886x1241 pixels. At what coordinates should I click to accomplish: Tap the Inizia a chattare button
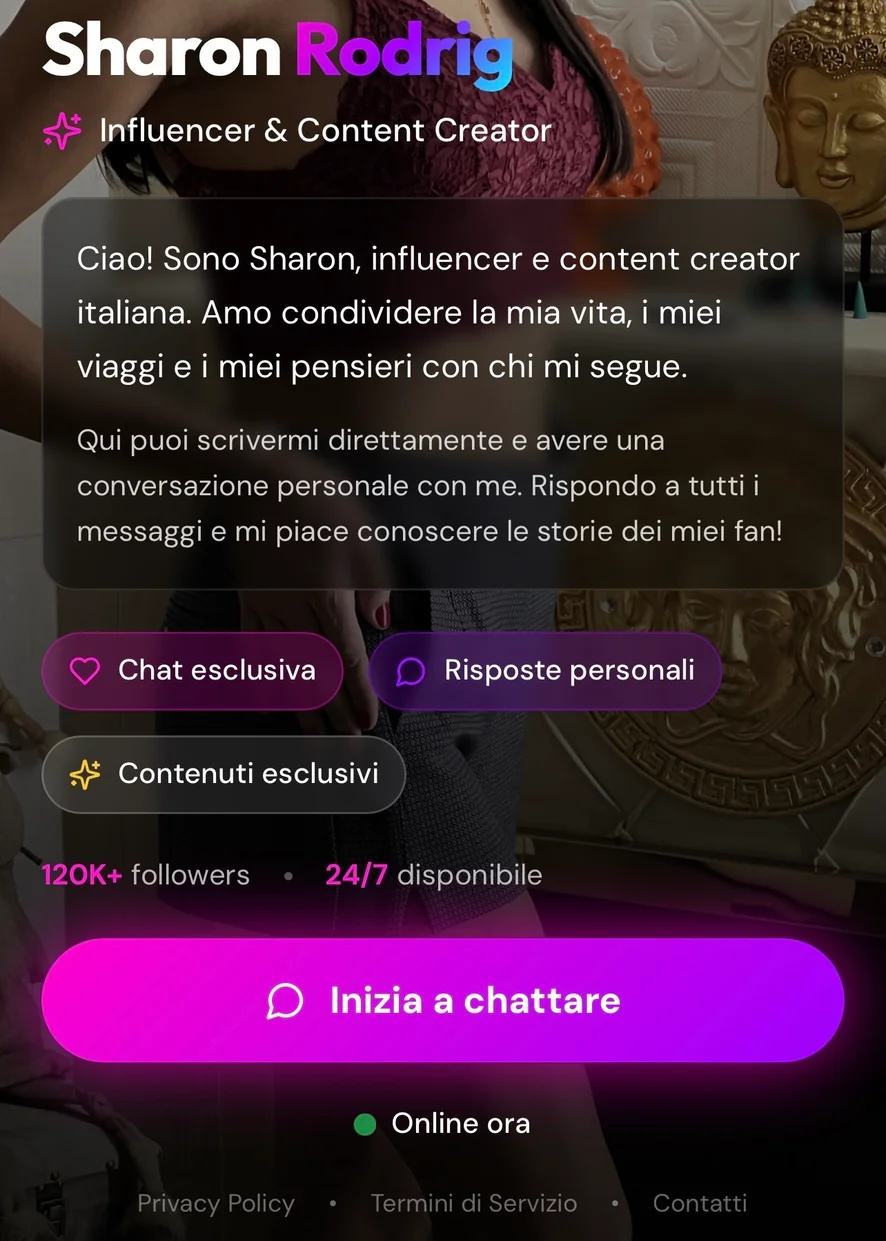443,1000
